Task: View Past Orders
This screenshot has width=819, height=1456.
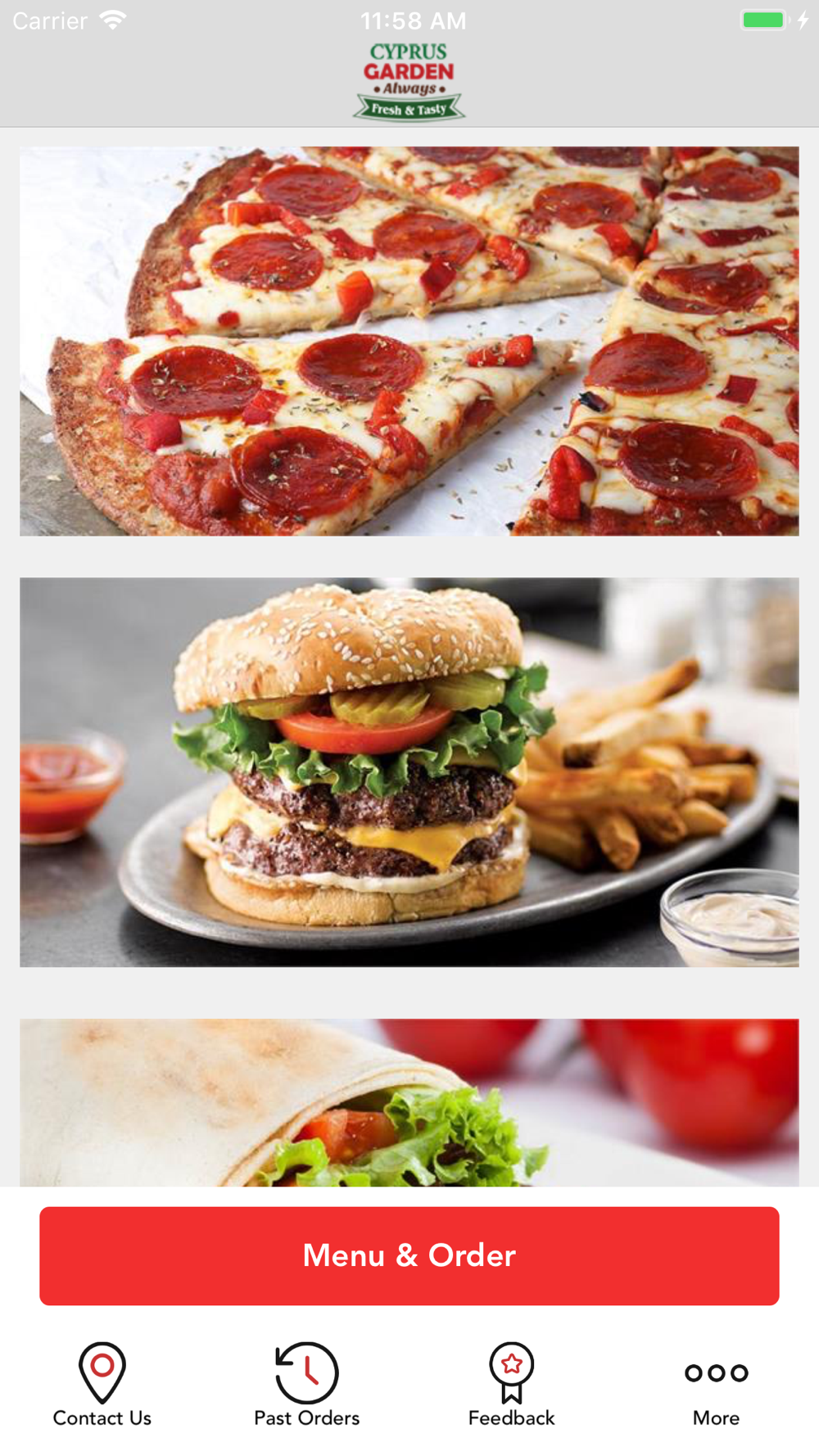Action: (307, 1384)
